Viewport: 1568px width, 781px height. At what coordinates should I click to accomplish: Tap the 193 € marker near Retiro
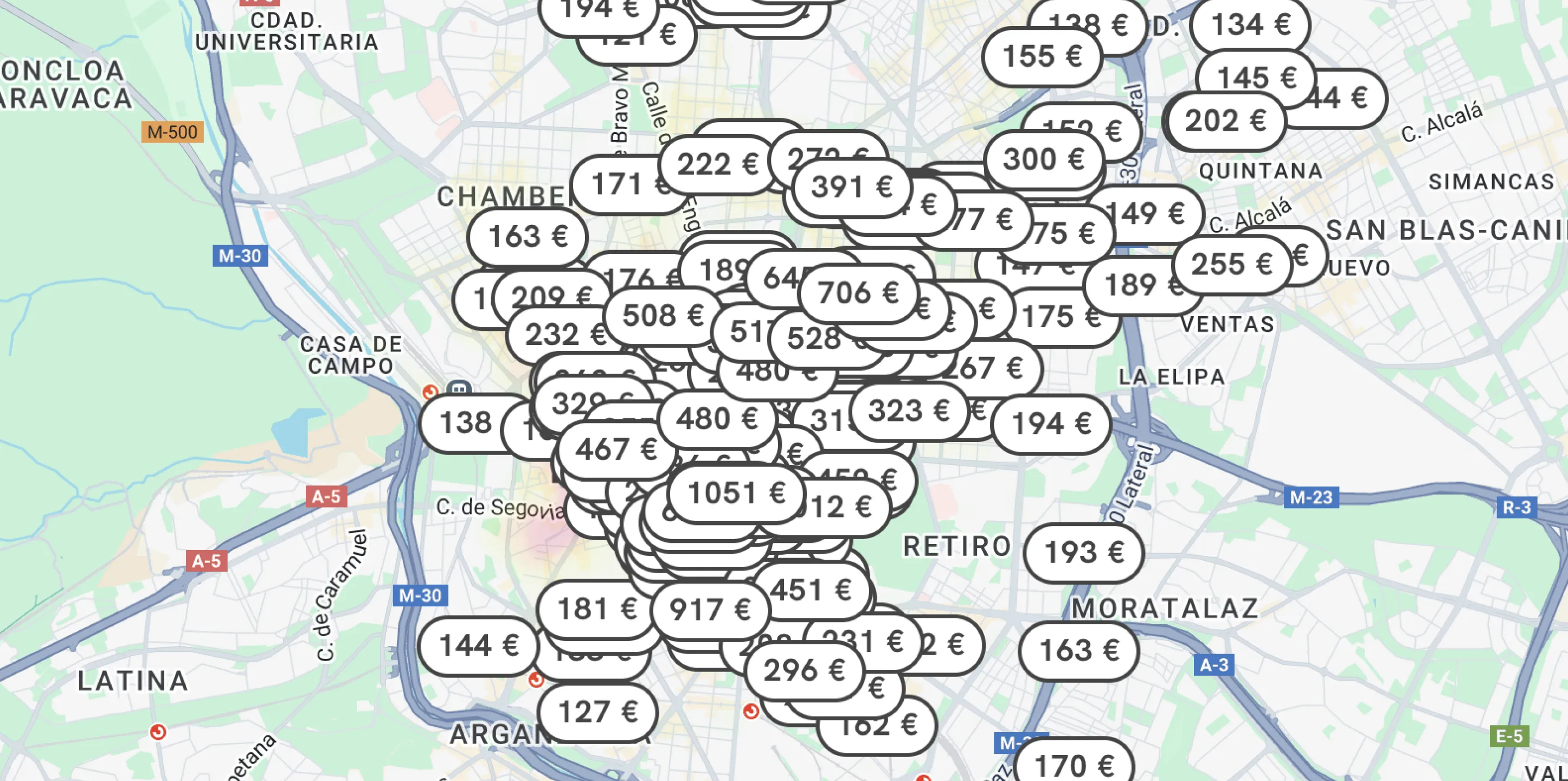pos(1084,553)
